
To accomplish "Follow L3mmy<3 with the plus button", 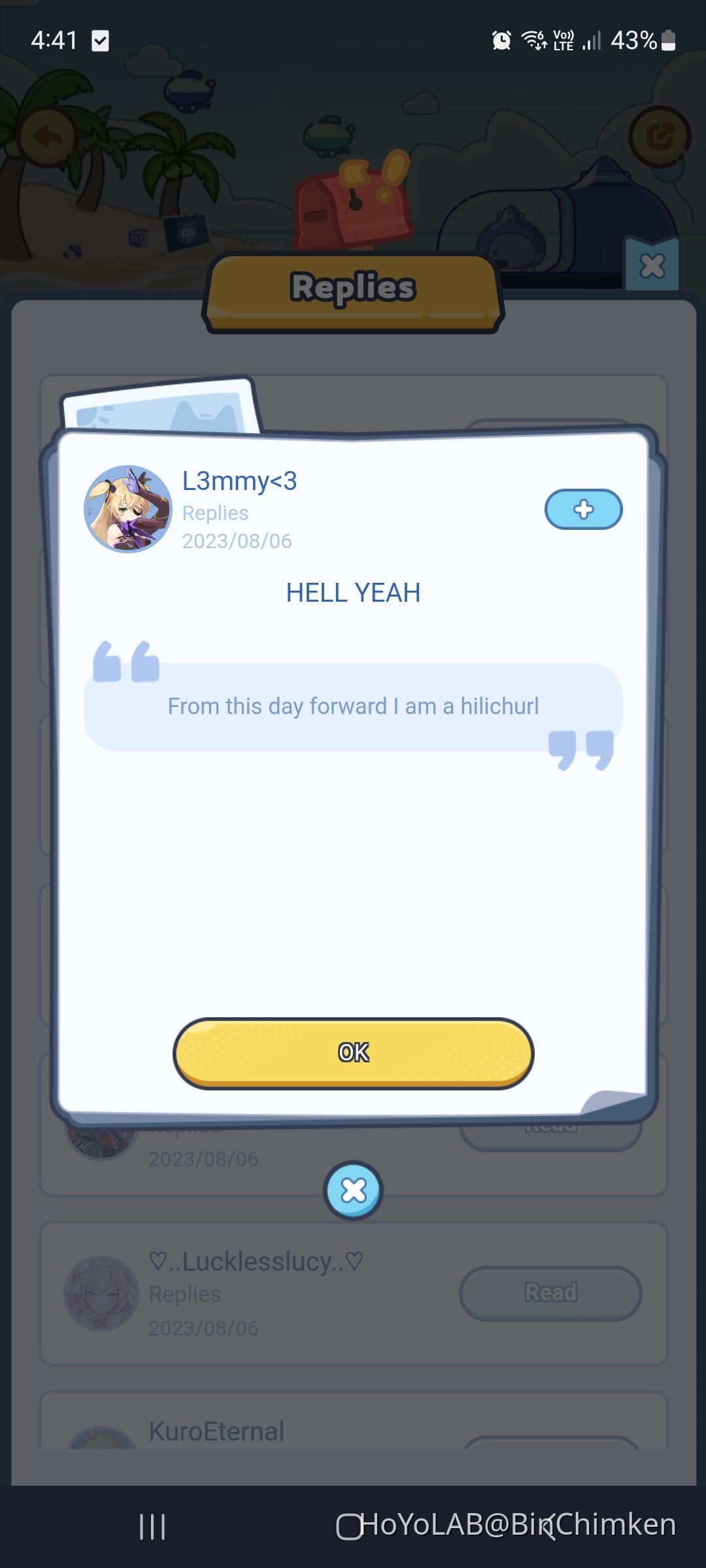I will point(583,510).
